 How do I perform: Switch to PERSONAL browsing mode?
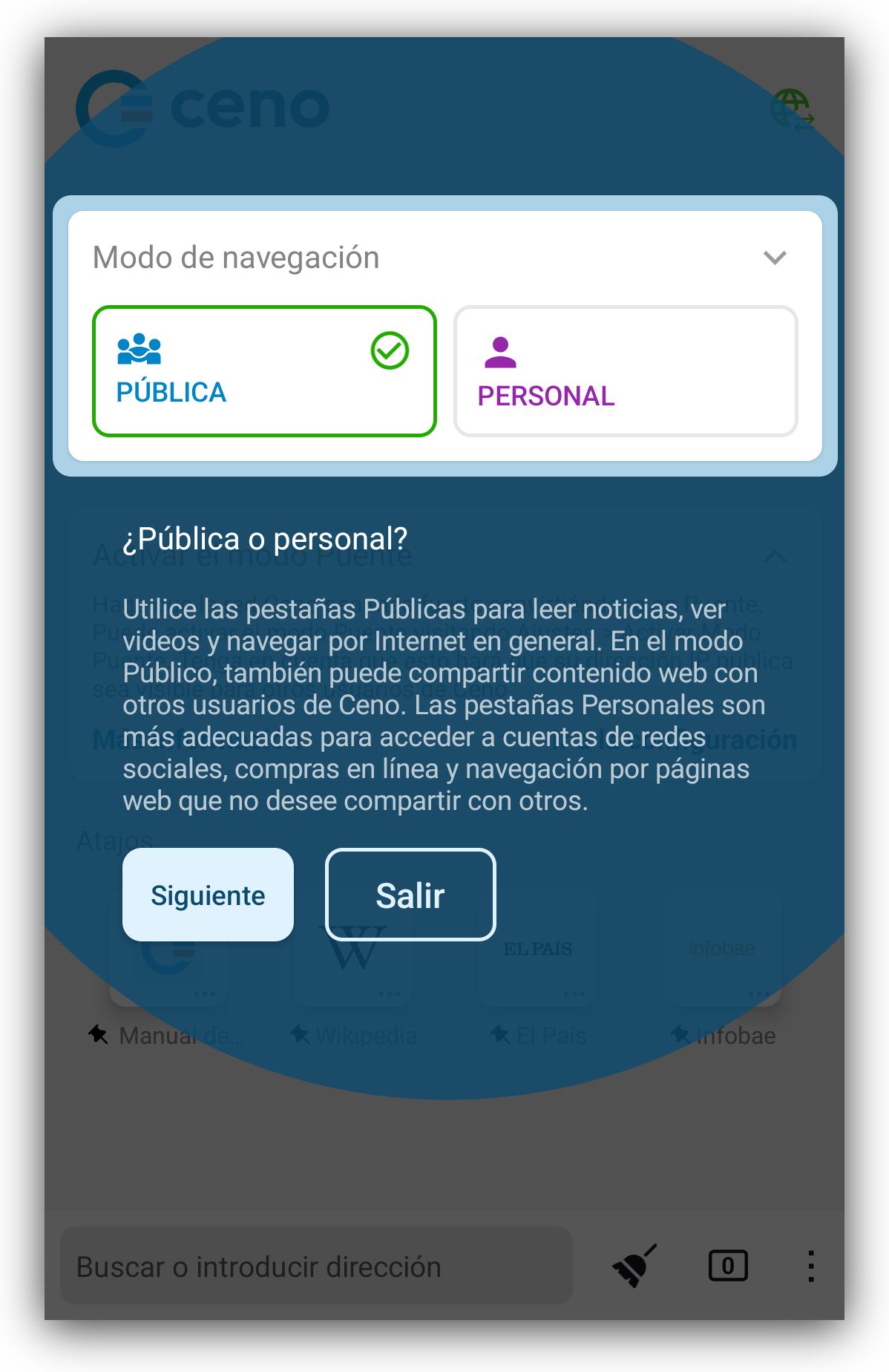(x=626, y=371)
